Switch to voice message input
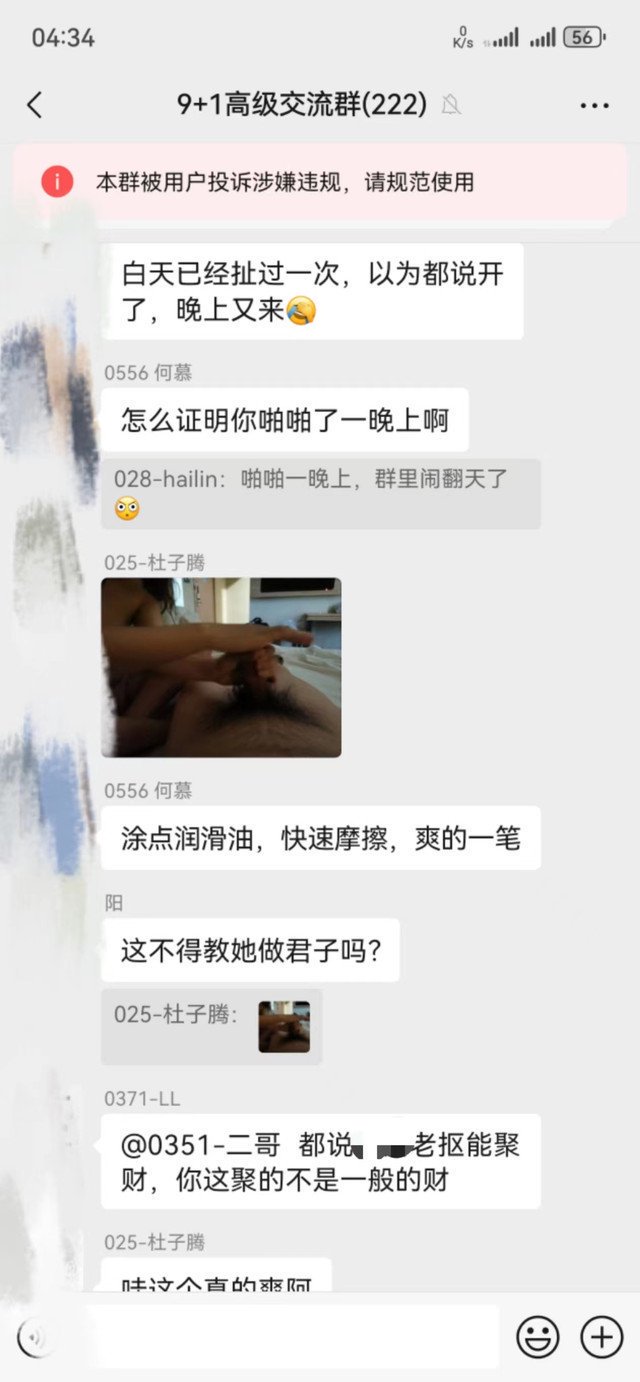This screenshot has width=640, height=1382. [x=33, y=1336]
